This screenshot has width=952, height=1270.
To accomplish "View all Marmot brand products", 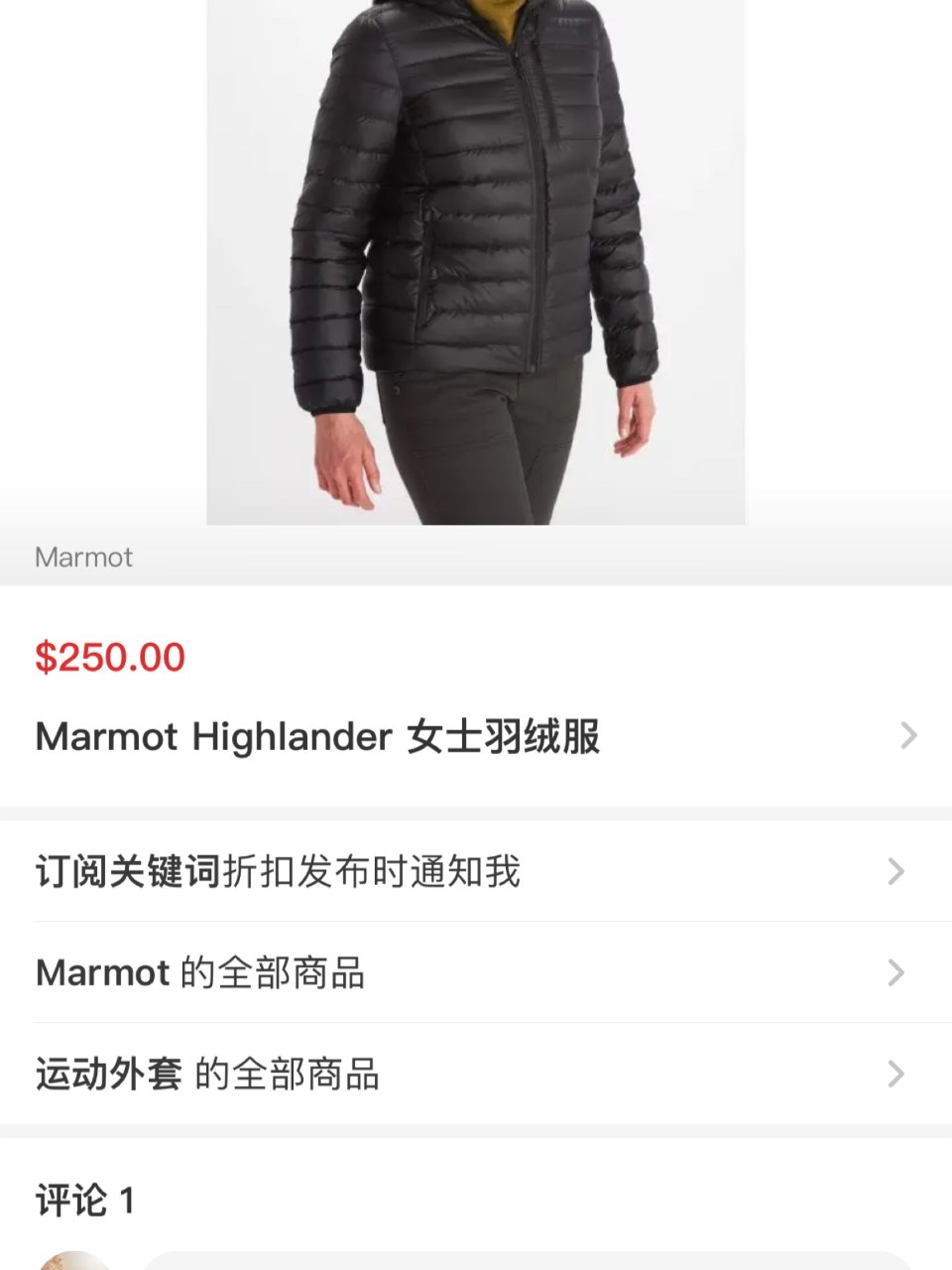I will click(198, 973).
